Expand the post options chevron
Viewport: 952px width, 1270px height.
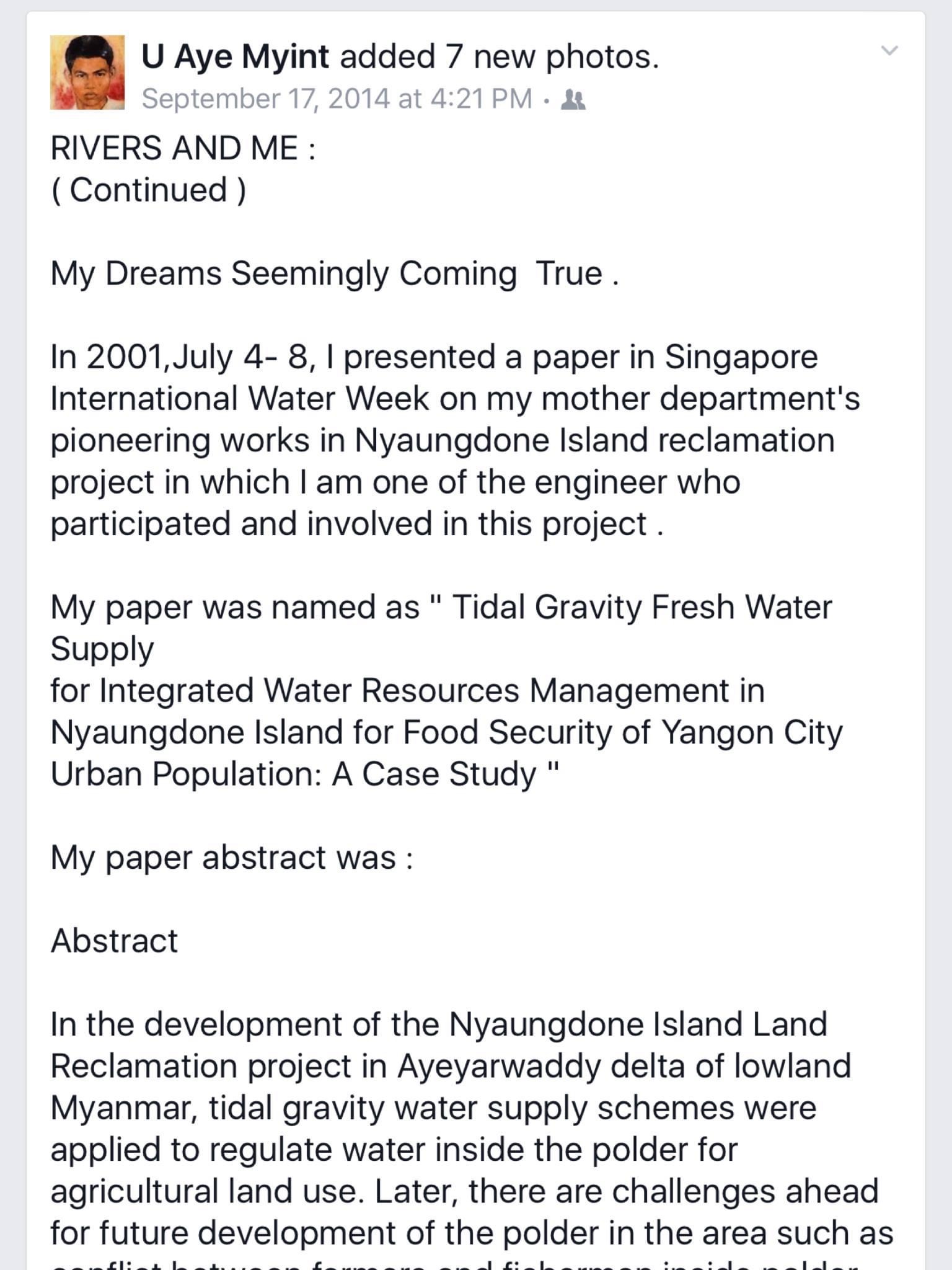tap(889, 50)
